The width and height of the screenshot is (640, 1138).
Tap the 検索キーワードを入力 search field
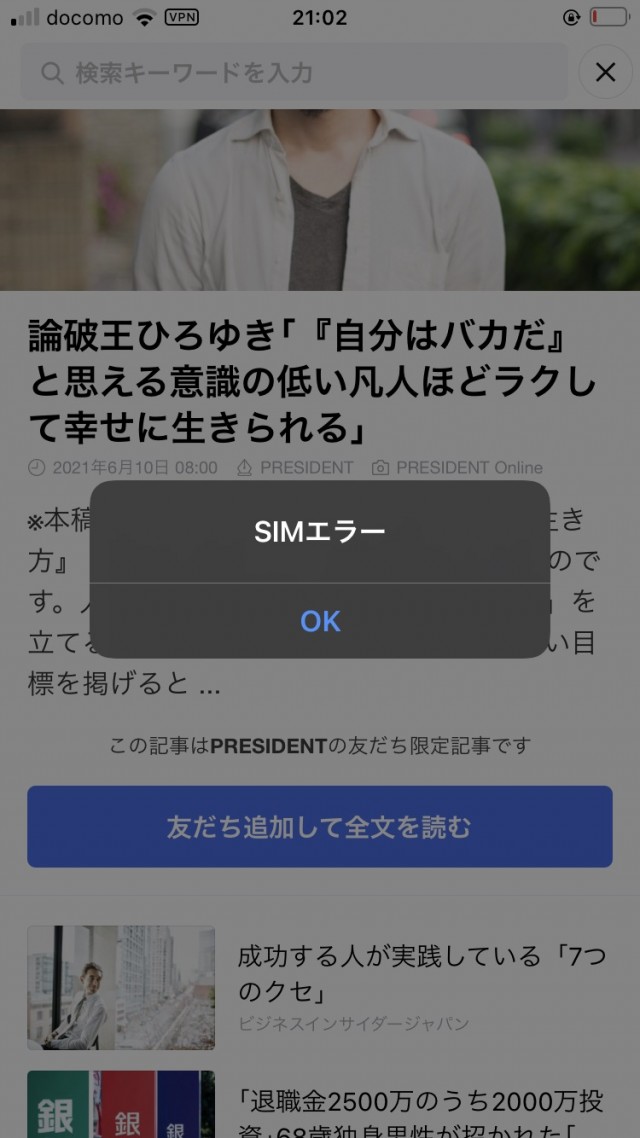pos(294,73)
